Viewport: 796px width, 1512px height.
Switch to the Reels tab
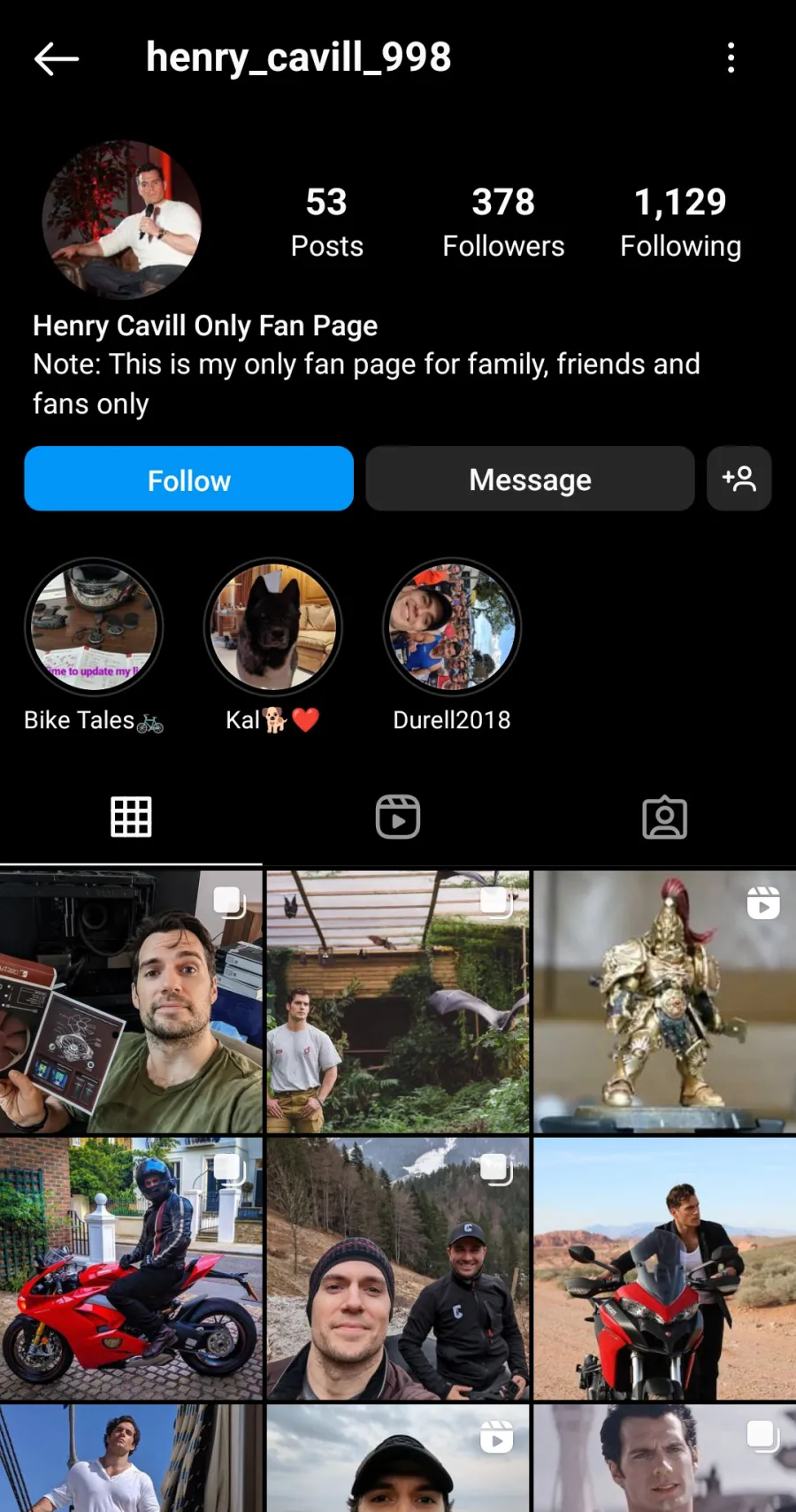pos(398,817)
